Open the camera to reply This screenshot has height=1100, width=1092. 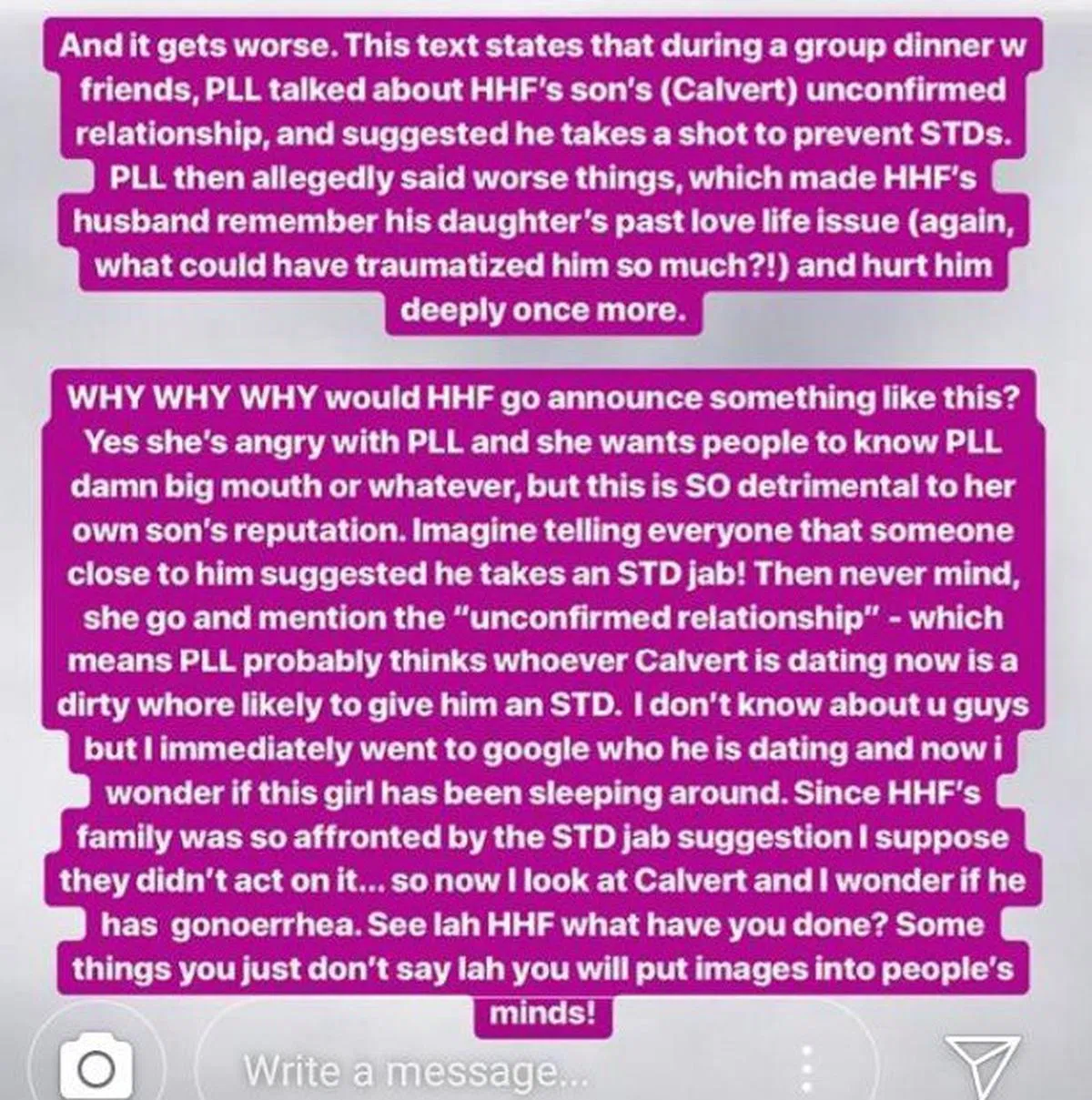coord(96,1067)
